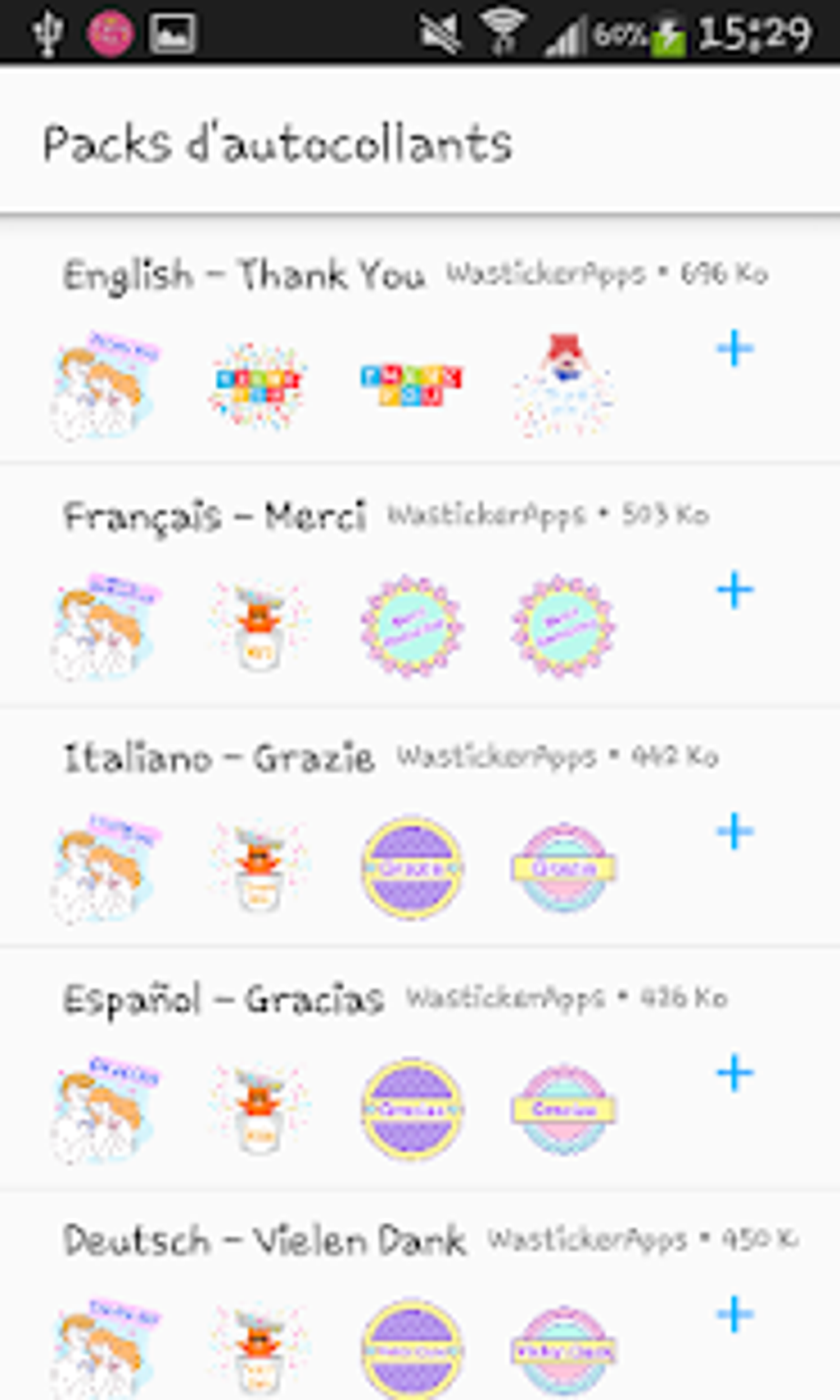The width and height of the screenshot is (840, 1400).
Task: Add the Español – Gracias sticker pack
Action: tap(735, 1073)
